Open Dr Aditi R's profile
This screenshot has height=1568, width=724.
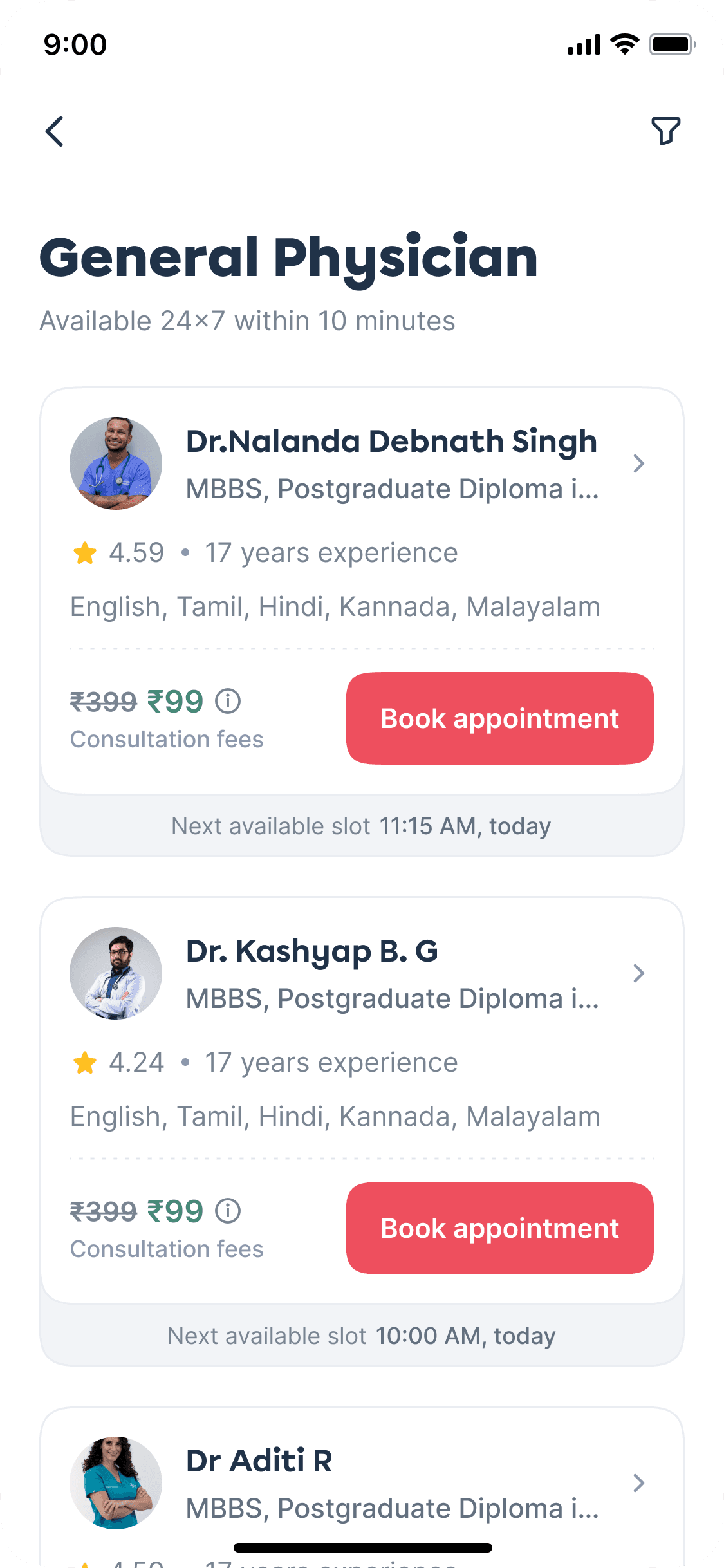pyautogui.click(x=638, y=1483)
